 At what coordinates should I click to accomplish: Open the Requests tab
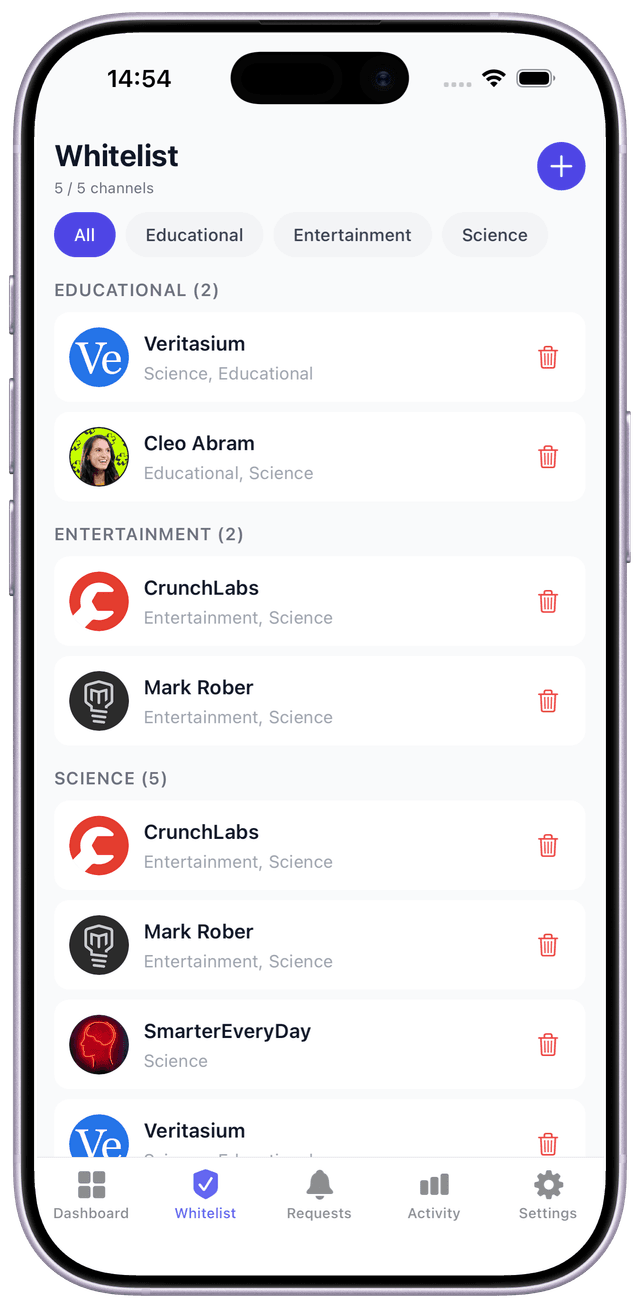click(319, 1196)
